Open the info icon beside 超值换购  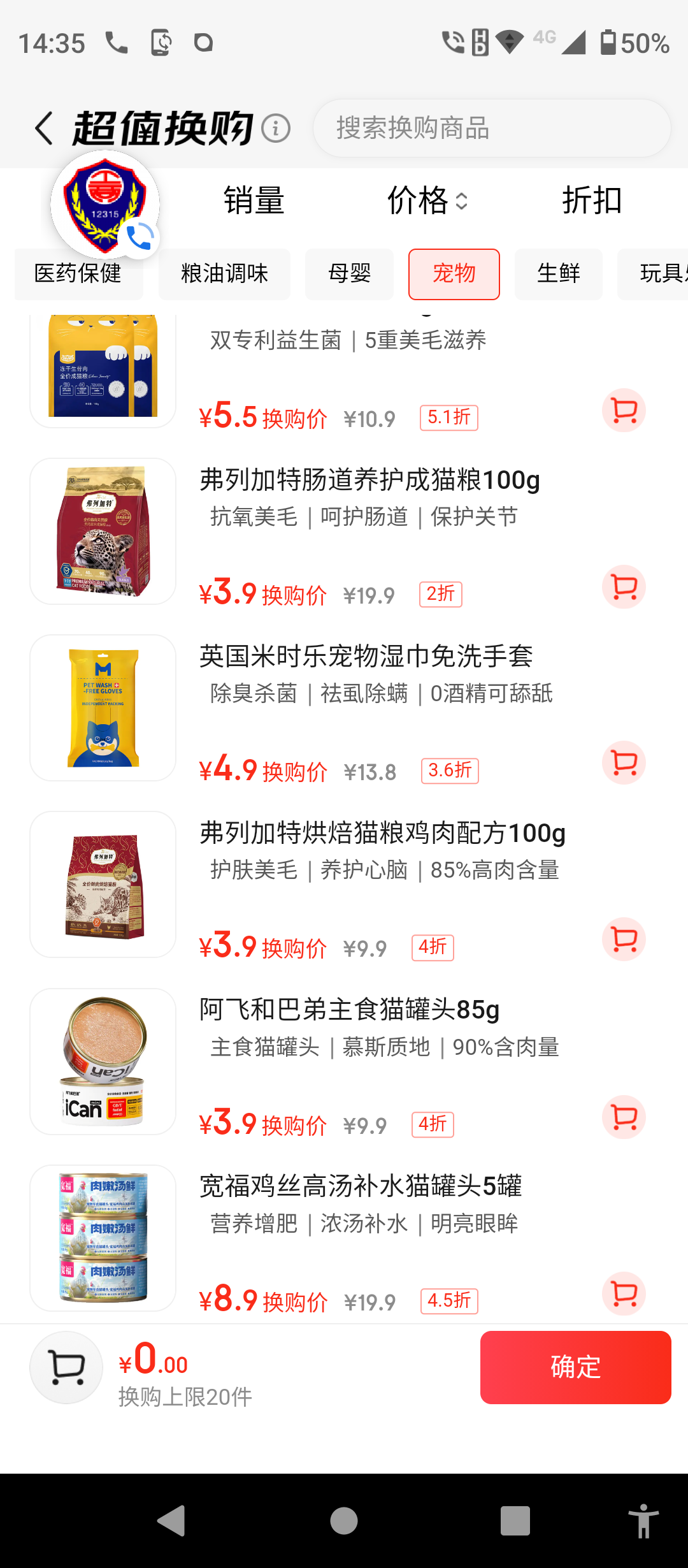pyautogui.click(x=276, y=129)
